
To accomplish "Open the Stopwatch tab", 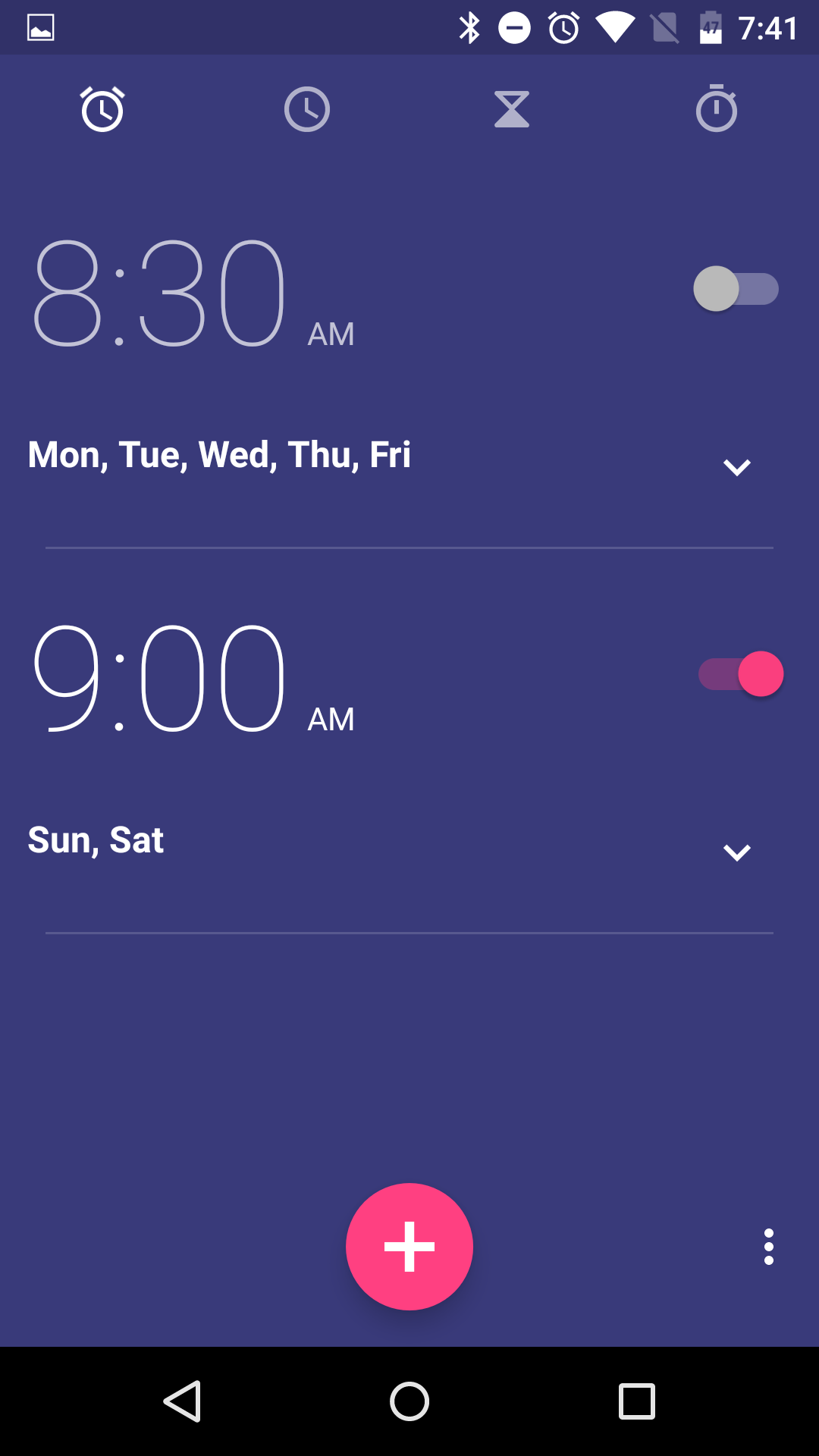I will (x=717, y=109).
